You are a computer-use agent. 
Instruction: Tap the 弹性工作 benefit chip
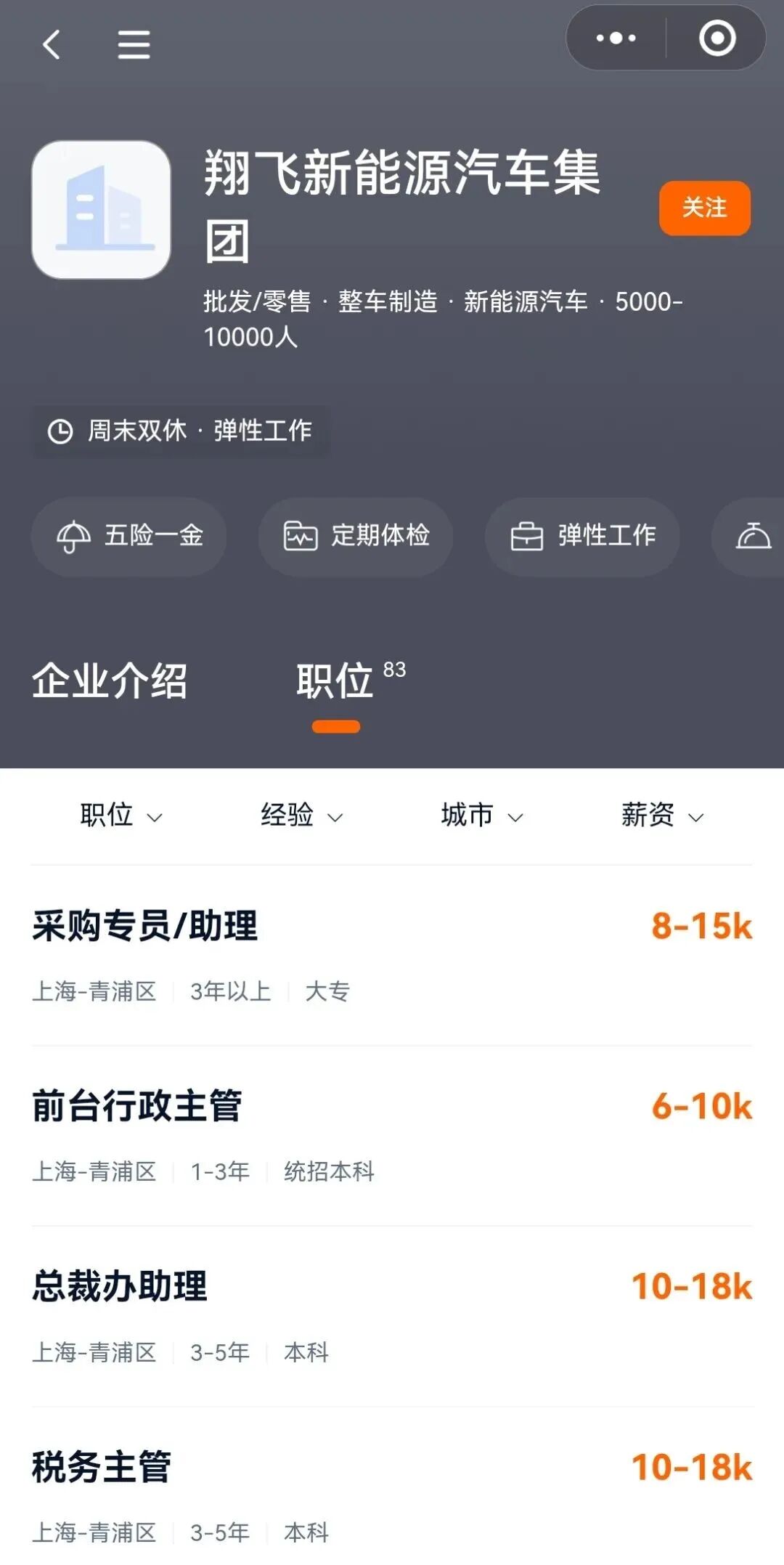coord(582,536)
